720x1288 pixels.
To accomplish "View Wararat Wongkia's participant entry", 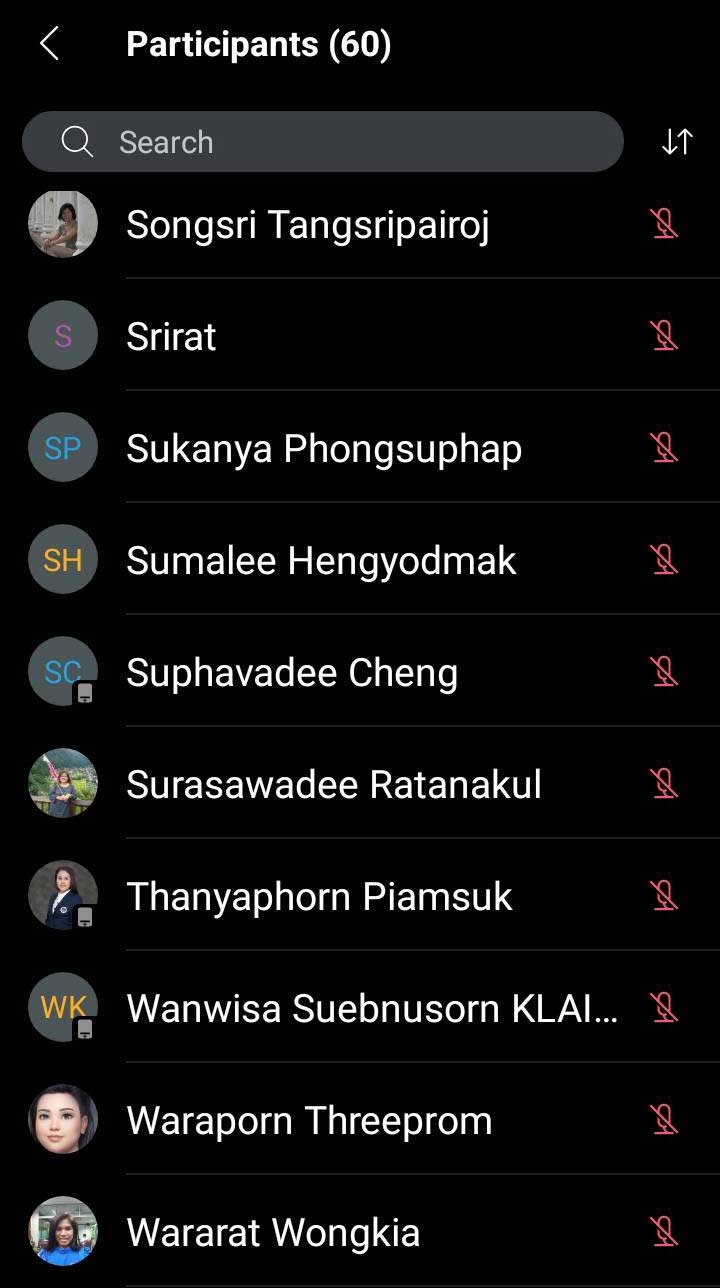I will click(x=272, y=1233).
